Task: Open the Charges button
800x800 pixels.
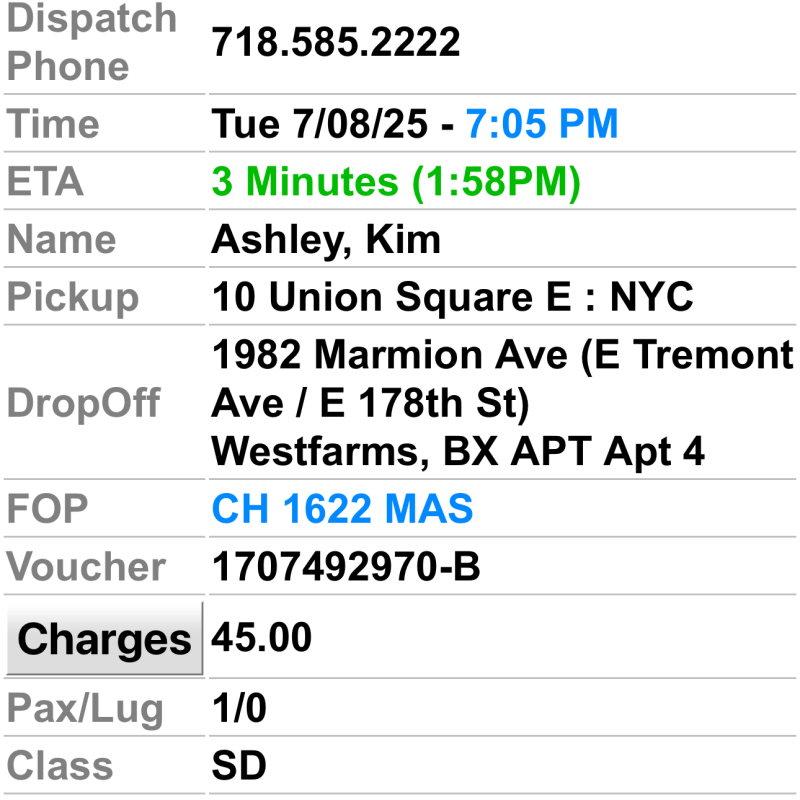Action: (x=104, y=639)
